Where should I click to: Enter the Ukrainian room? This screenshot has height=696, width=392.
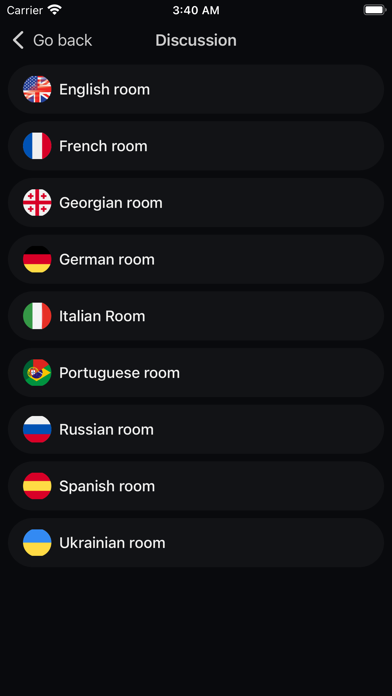pos(196,543)
